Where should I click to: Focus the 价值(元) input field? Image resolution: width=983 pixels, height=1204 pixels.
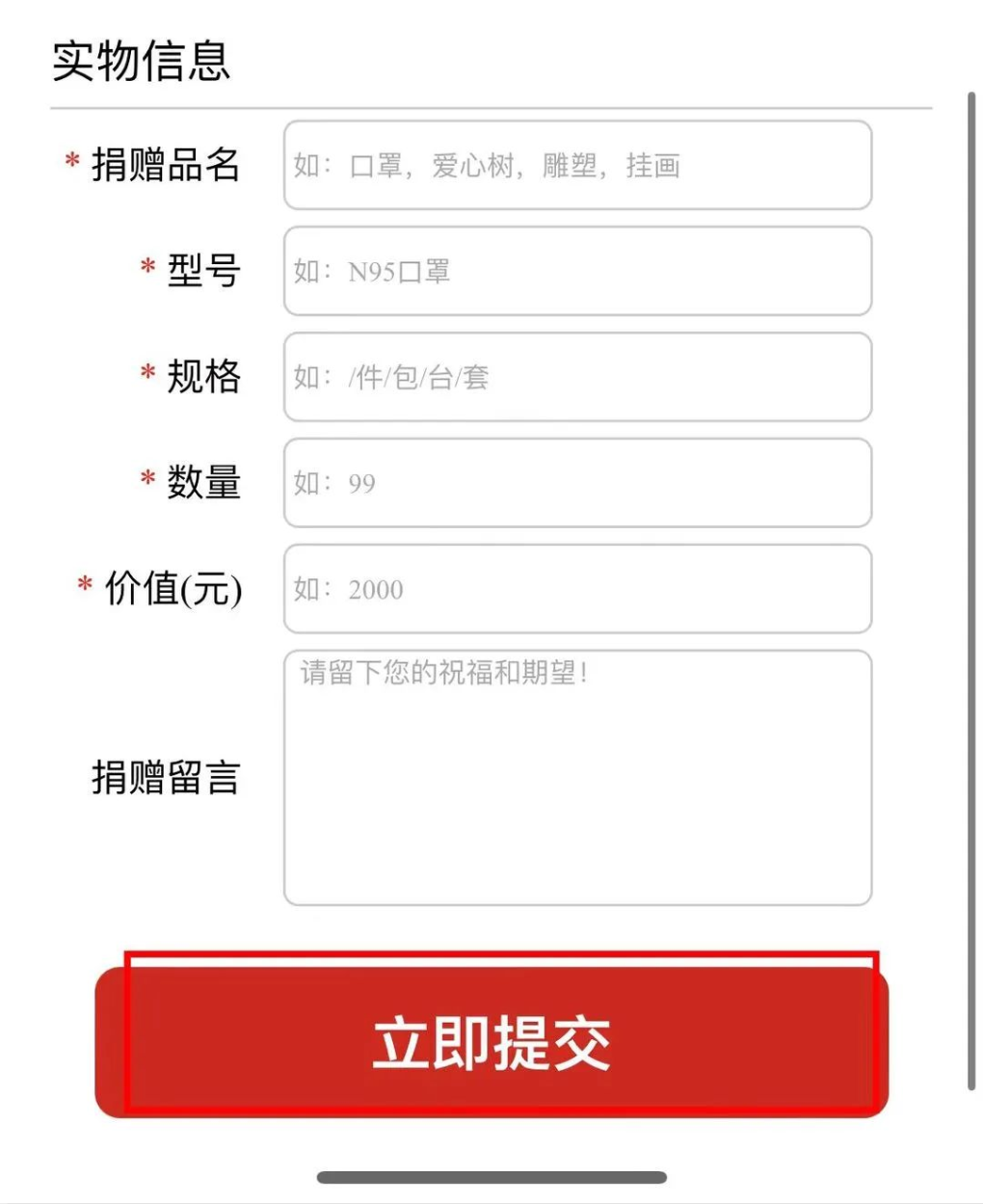577,589
